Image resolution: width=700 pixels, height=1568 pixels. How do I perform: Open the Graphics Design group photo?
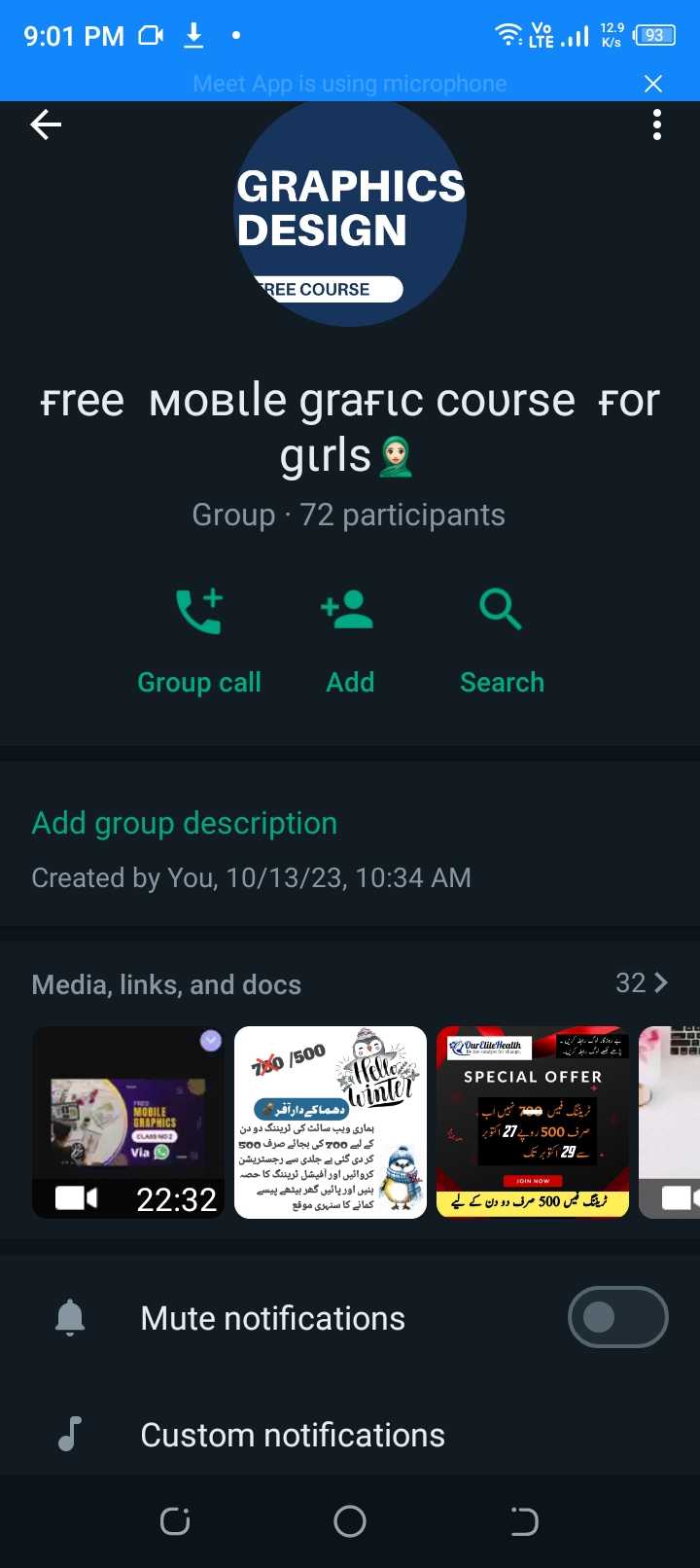click(x=350, y=214)
